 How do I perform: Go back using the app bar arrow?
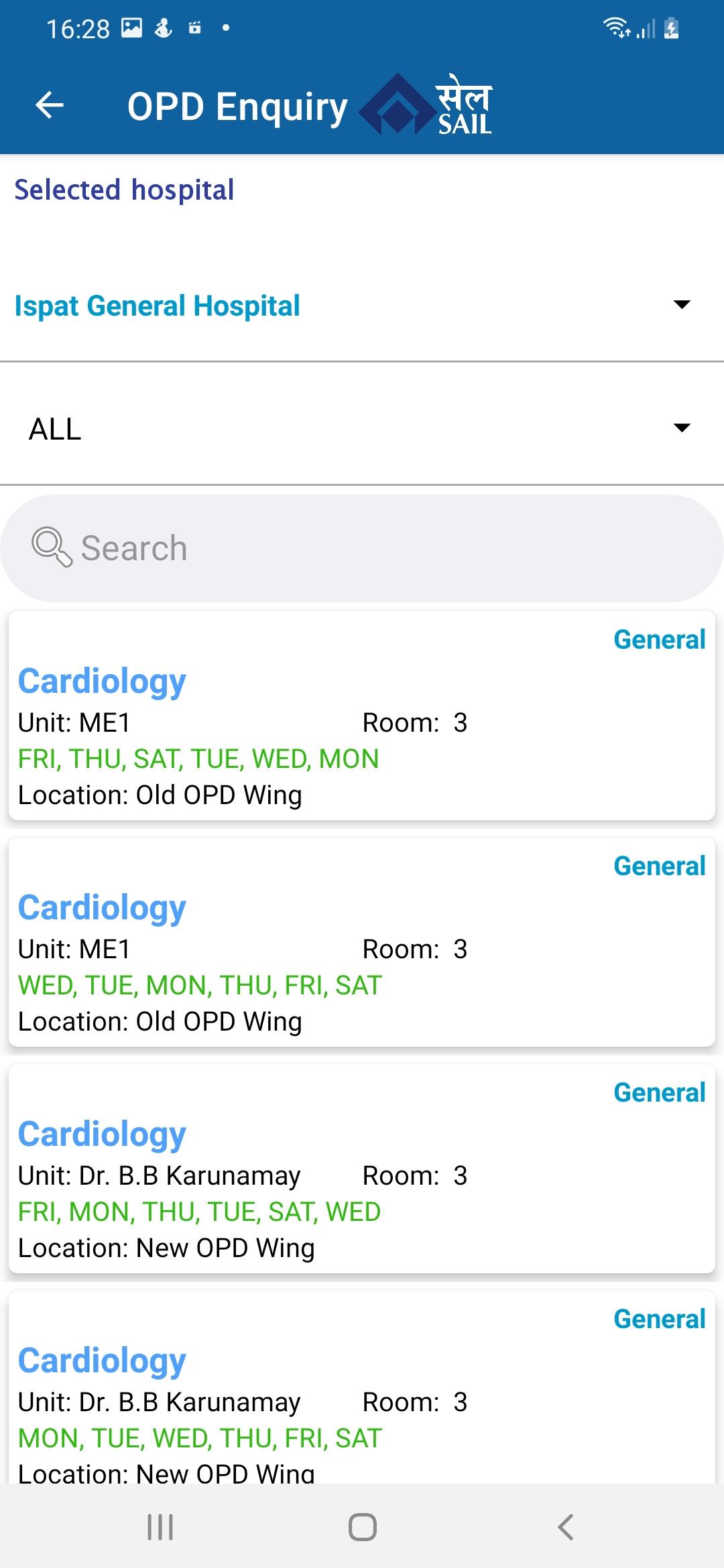coord(50,105)
